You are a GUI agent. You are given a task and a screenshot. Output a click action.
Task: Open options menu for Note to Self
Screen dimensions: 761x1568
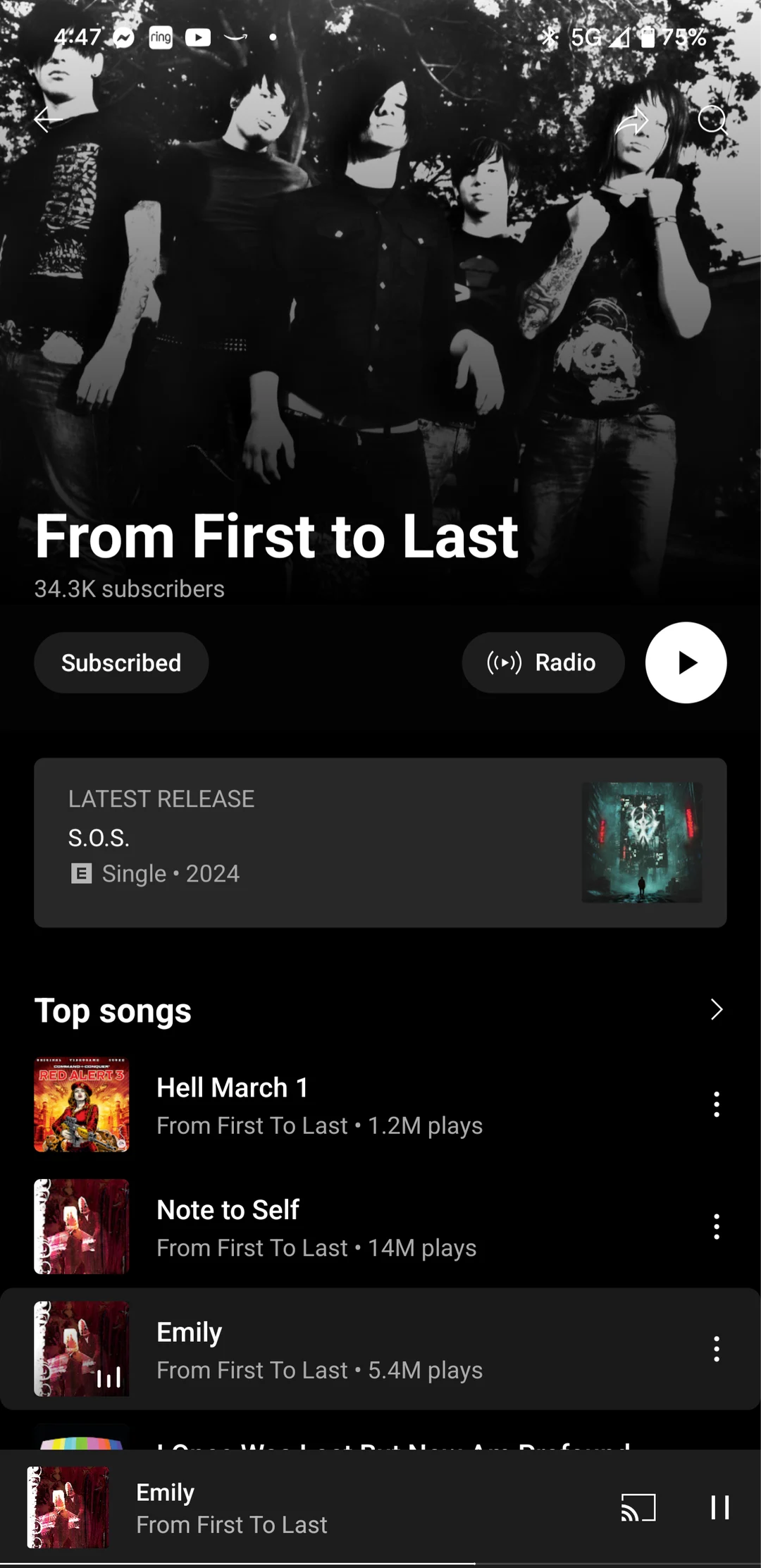716,1227
